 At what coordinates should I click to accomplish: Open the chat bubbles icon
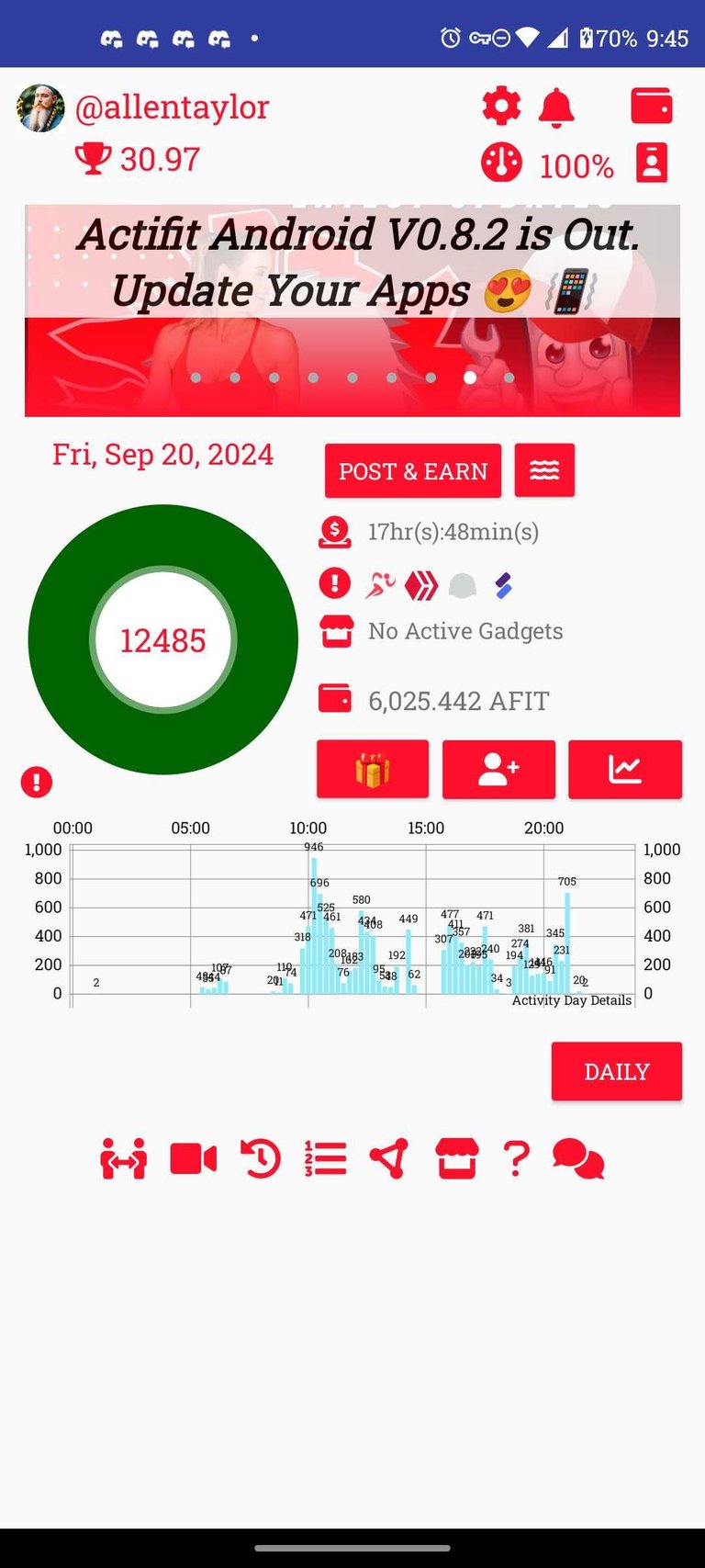click(x=578, y=1159)
